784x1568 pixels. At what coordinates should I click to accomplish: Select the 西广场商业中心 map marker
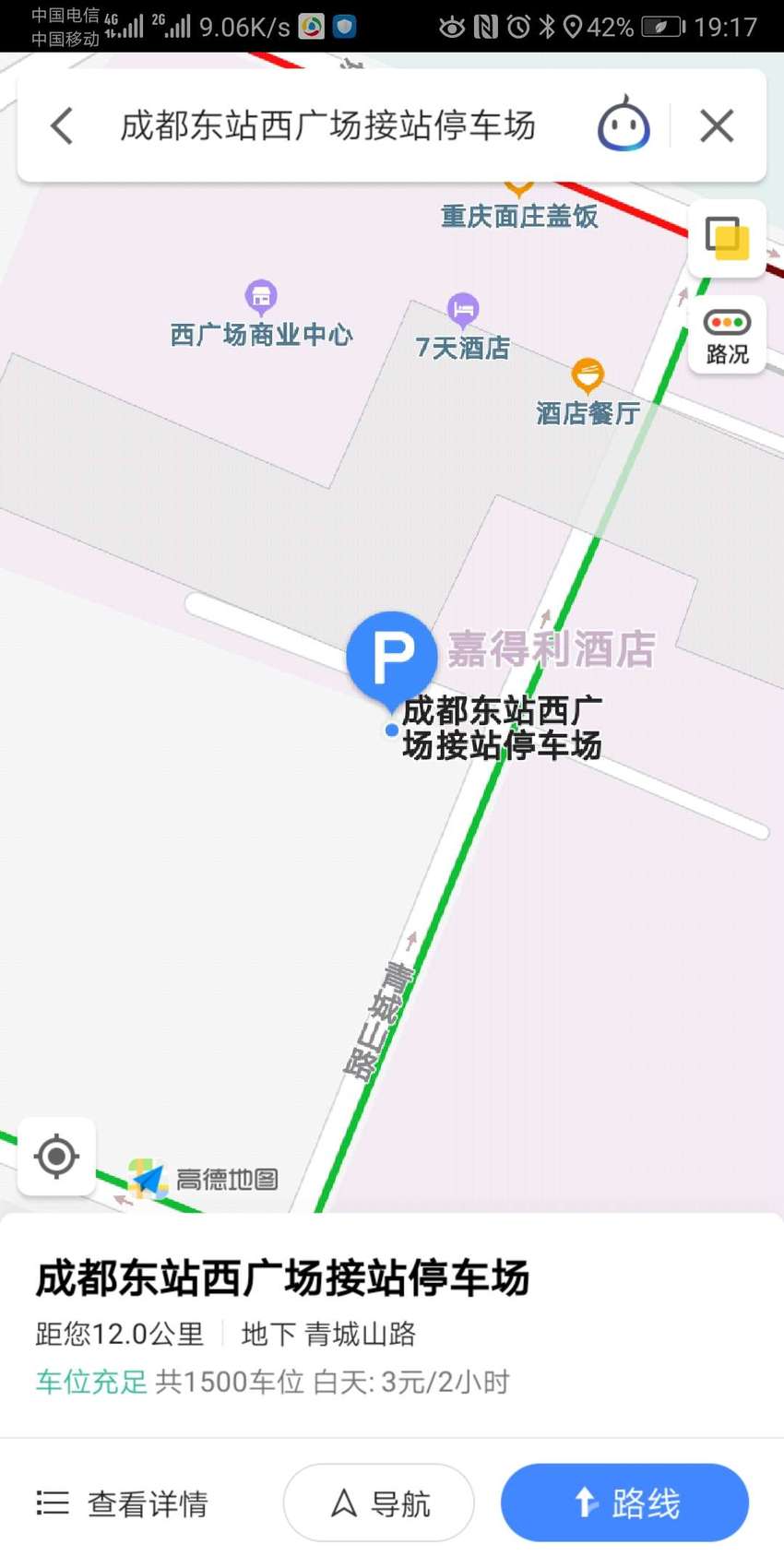point(261,297)
